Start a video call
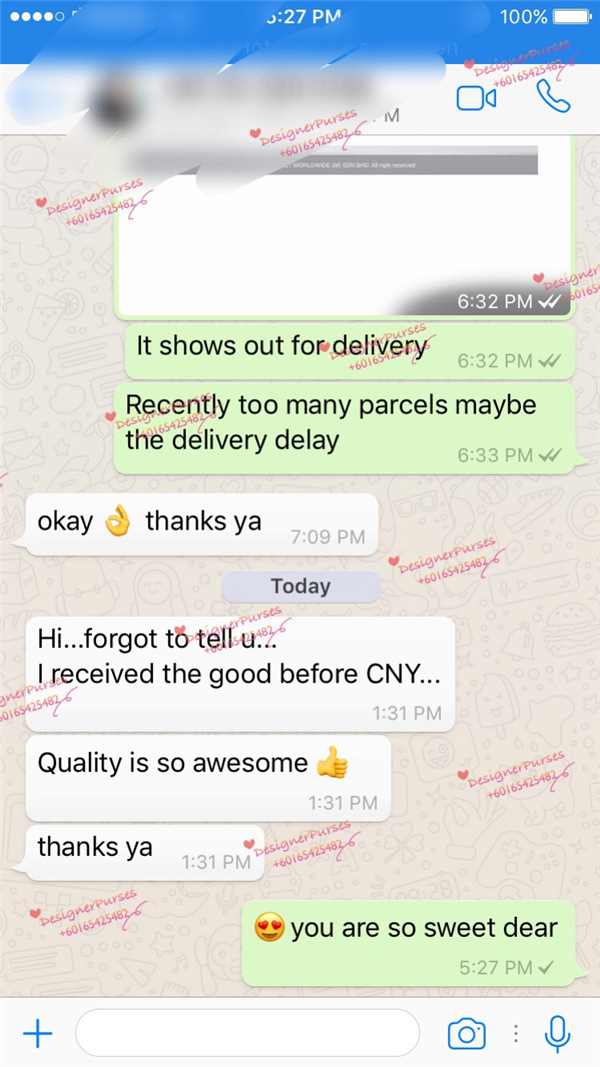600x1067 pixels. 476,98
